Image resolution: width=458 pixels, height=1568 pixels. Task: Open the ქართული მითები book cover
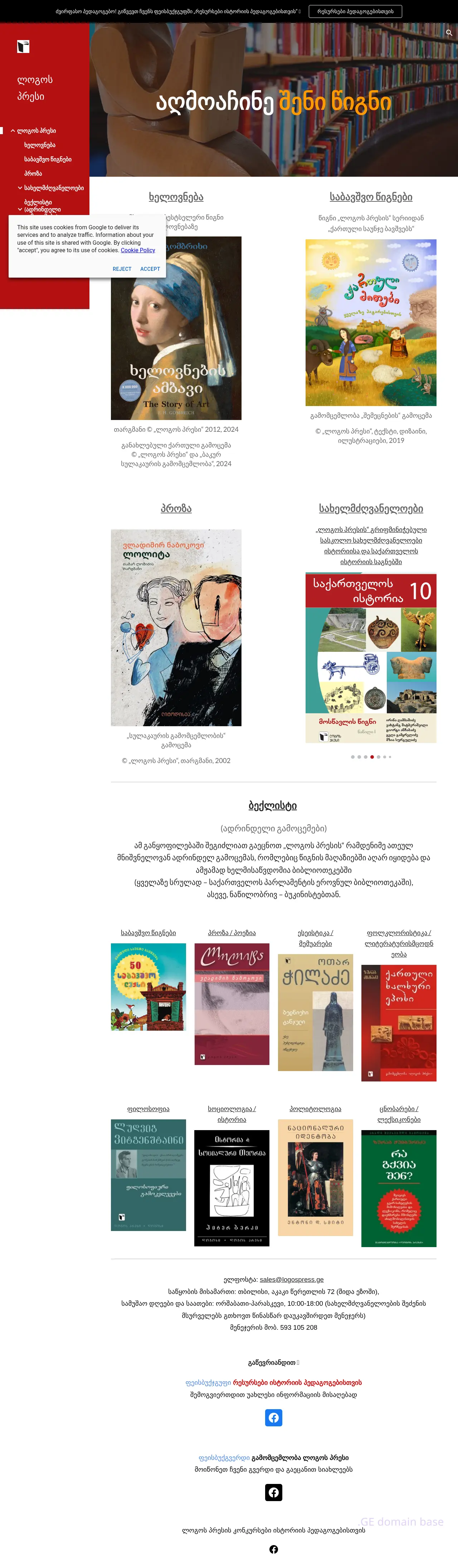[371, 323]
